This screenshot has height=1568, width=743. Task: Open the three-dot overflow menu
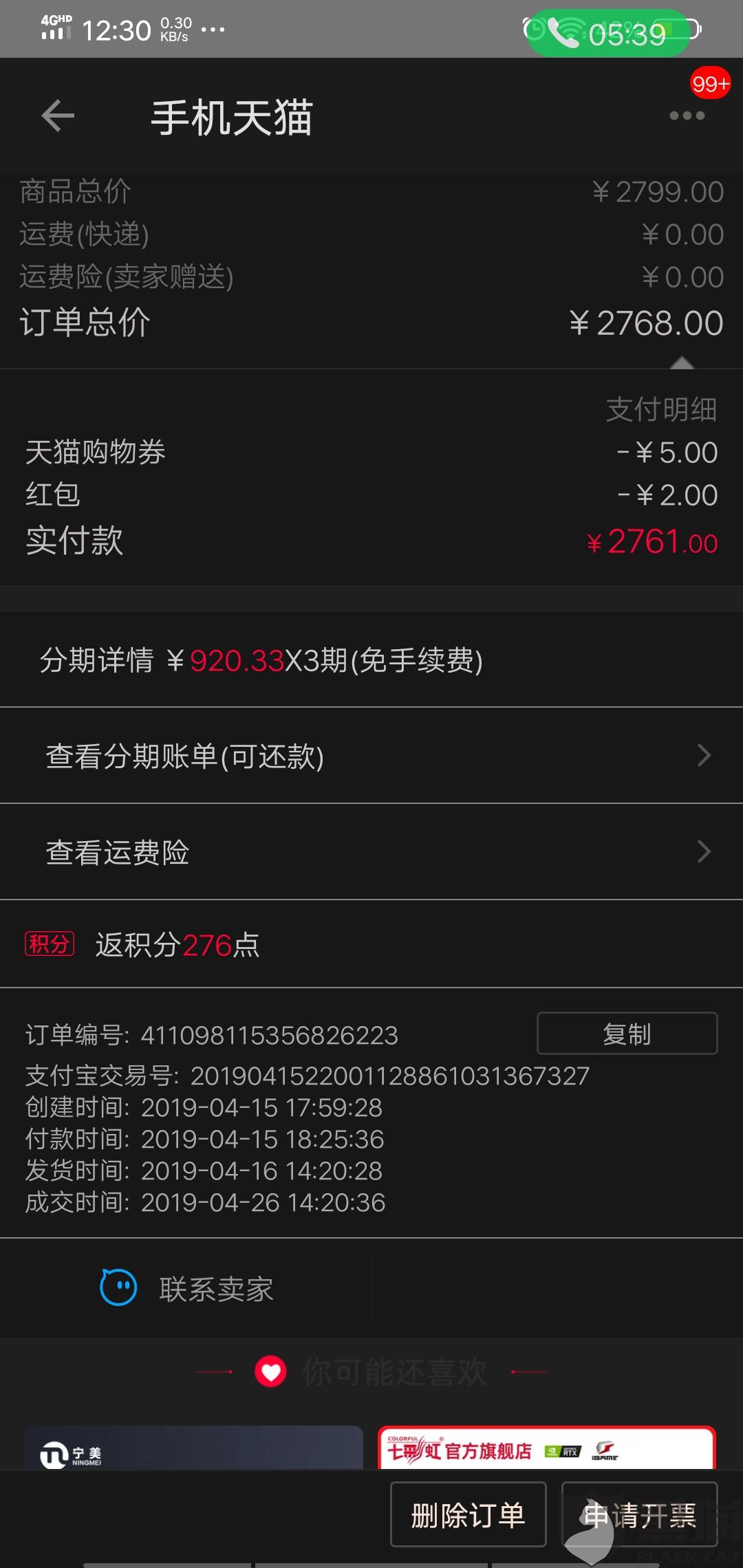tap(687, 116)
